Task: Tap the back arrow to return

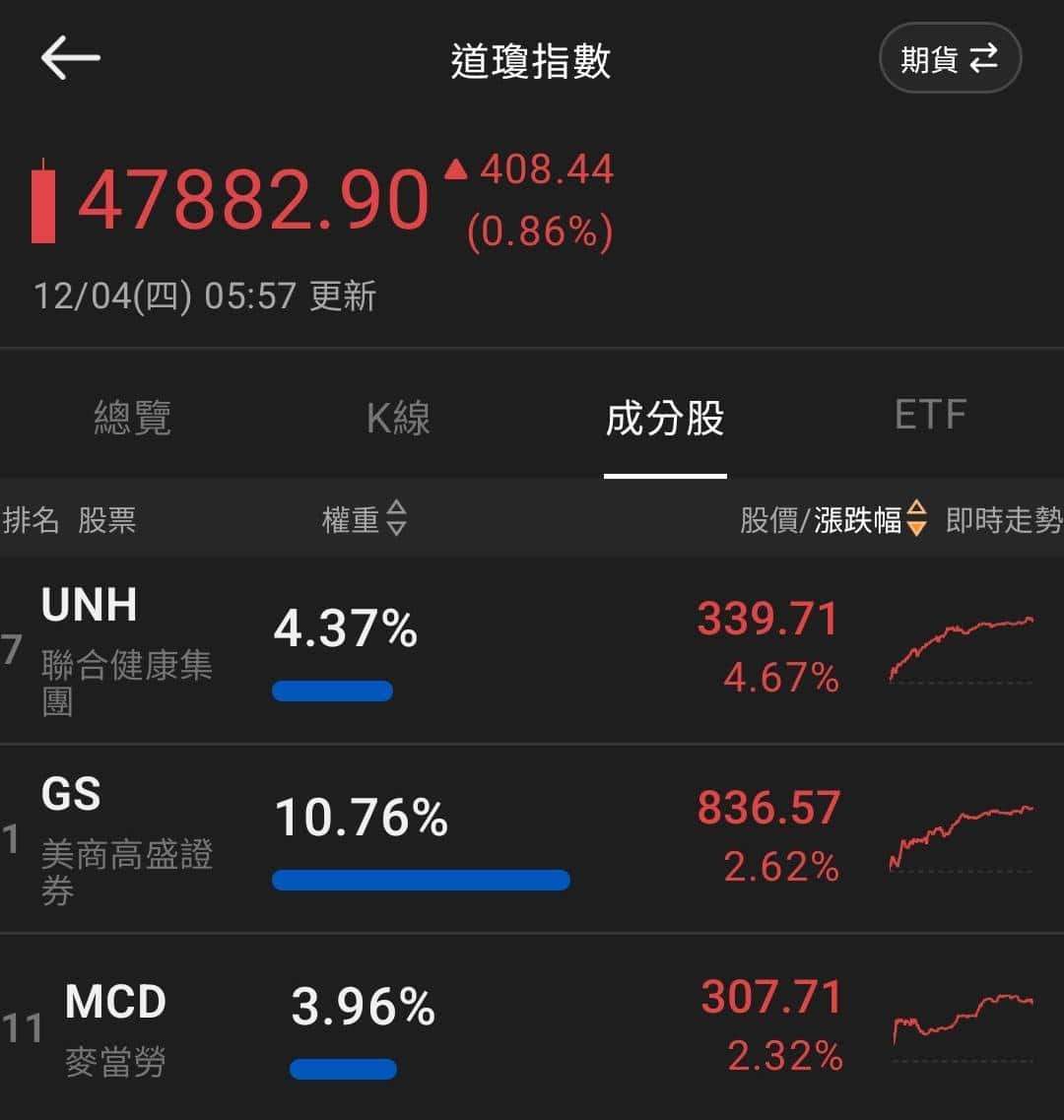Action: [67, 57]
